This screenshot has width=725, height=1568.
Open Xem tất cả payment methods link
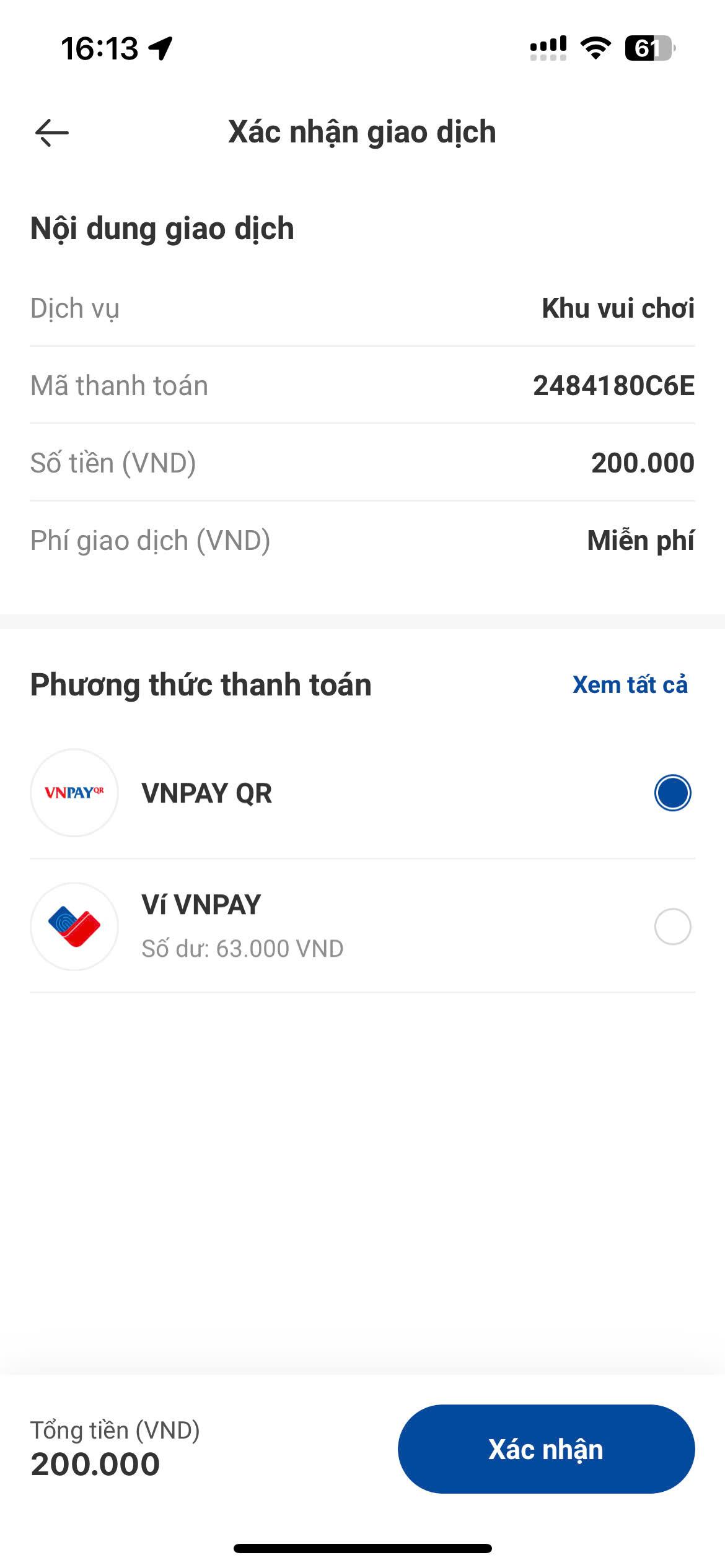coord(630,685)
